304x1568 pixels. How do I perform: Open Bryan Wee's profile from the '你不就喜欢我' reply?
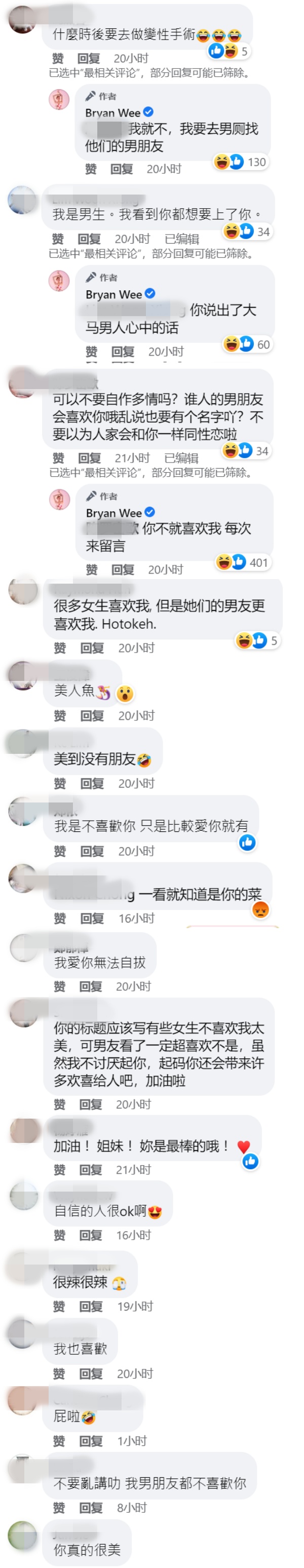pos(113,513)
